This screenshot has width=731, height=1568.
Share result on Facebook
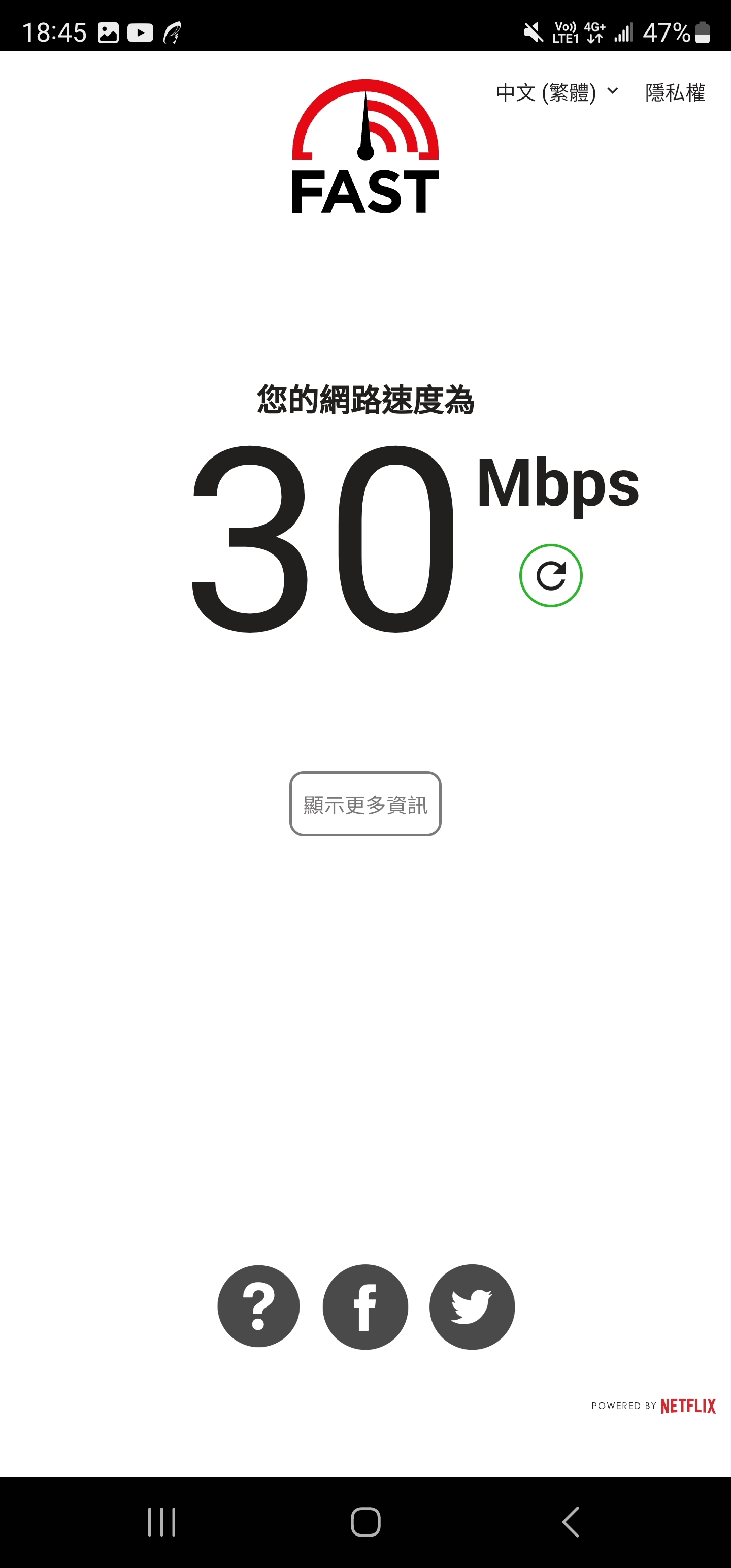tap(365, 1306)
